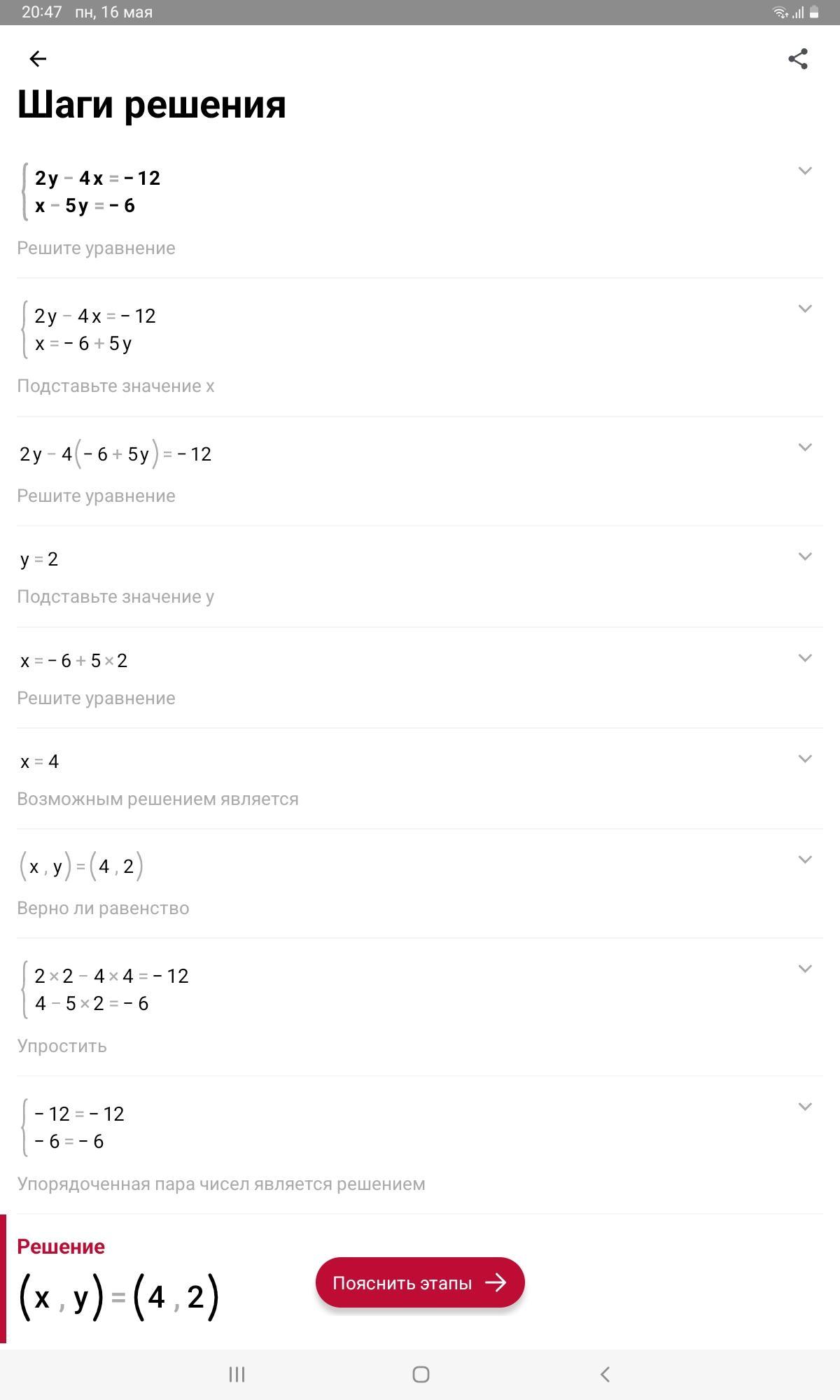Expand the x = −6 + 5×2 step

(x=805, y=658)
